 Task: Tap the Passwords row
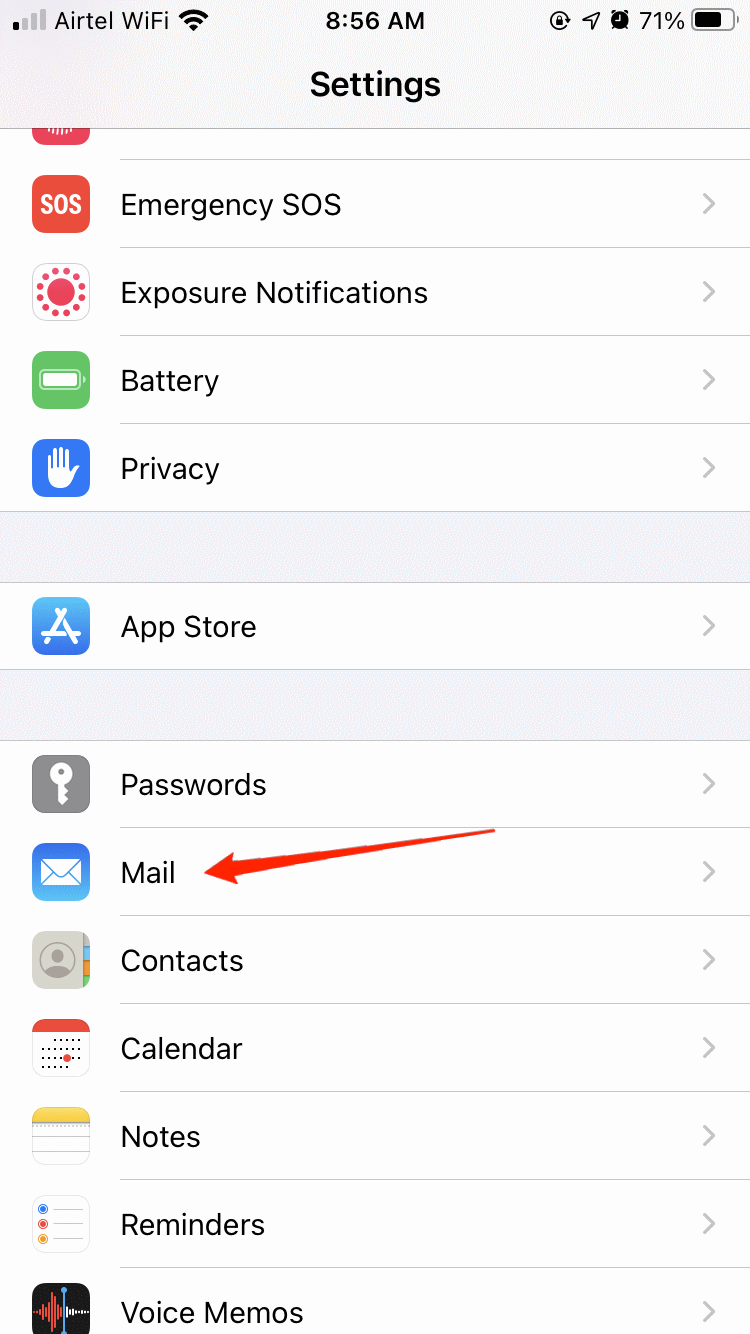point(194,785)
